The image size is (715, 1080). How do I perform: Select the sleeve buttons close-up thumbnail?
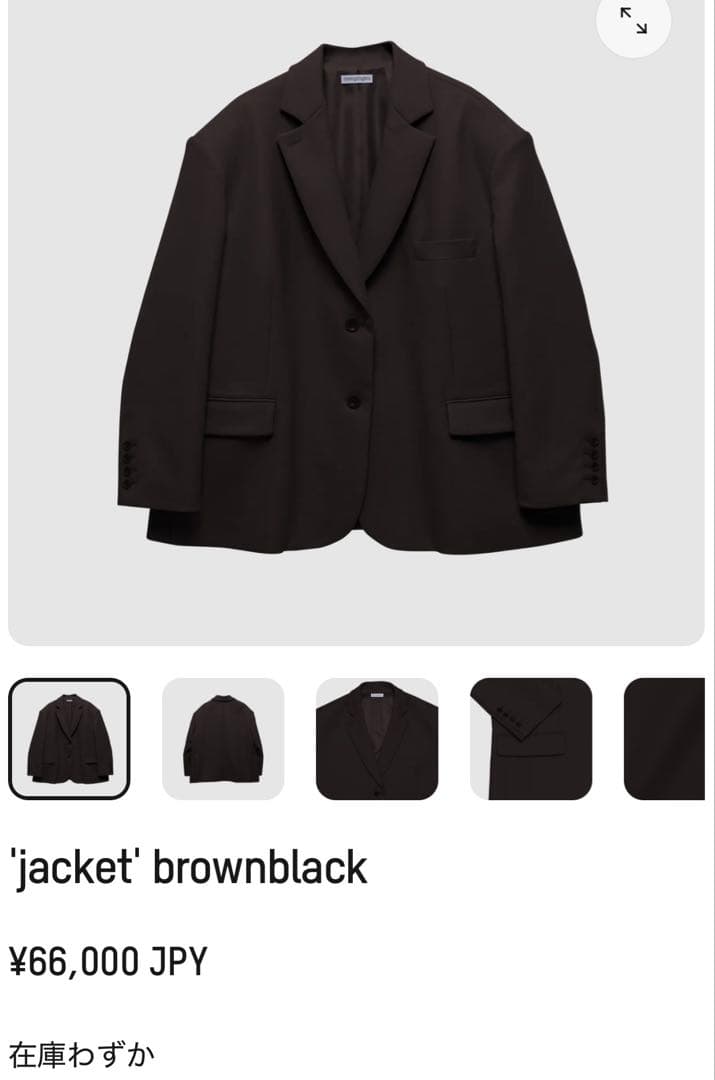pyautogui.click(x=531, y=739)
